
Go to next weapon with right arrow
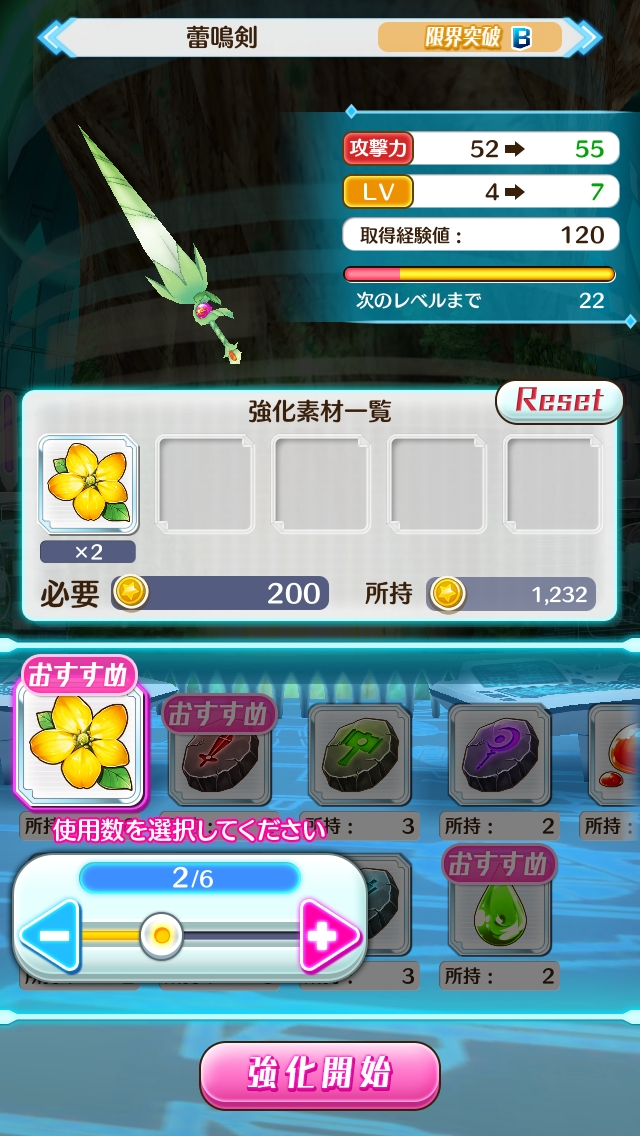coord(588,38)
